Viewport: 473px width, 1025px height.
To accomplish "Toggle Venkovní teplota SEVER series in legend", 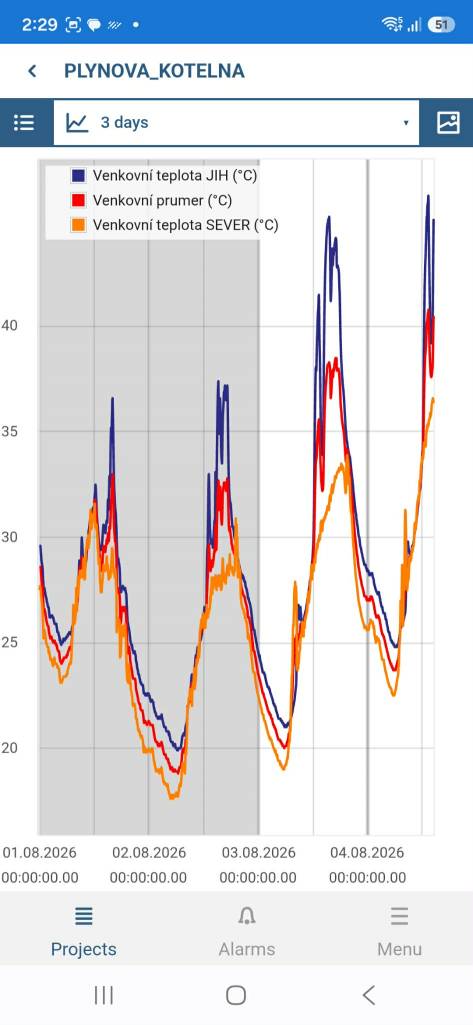I will [x=174, y=225].
